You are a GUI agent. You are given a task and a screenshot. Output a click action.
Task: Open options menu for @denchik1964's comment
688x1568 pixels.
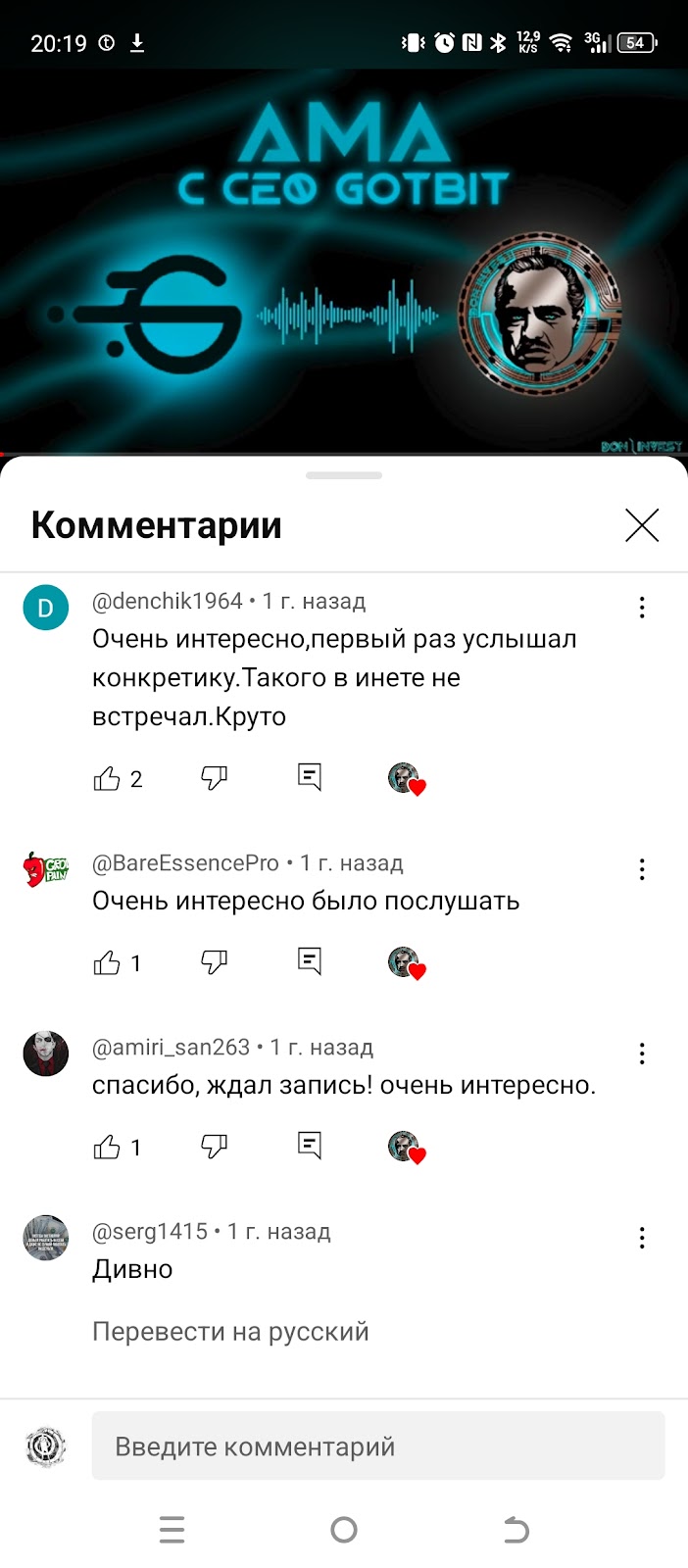(642, 608)
